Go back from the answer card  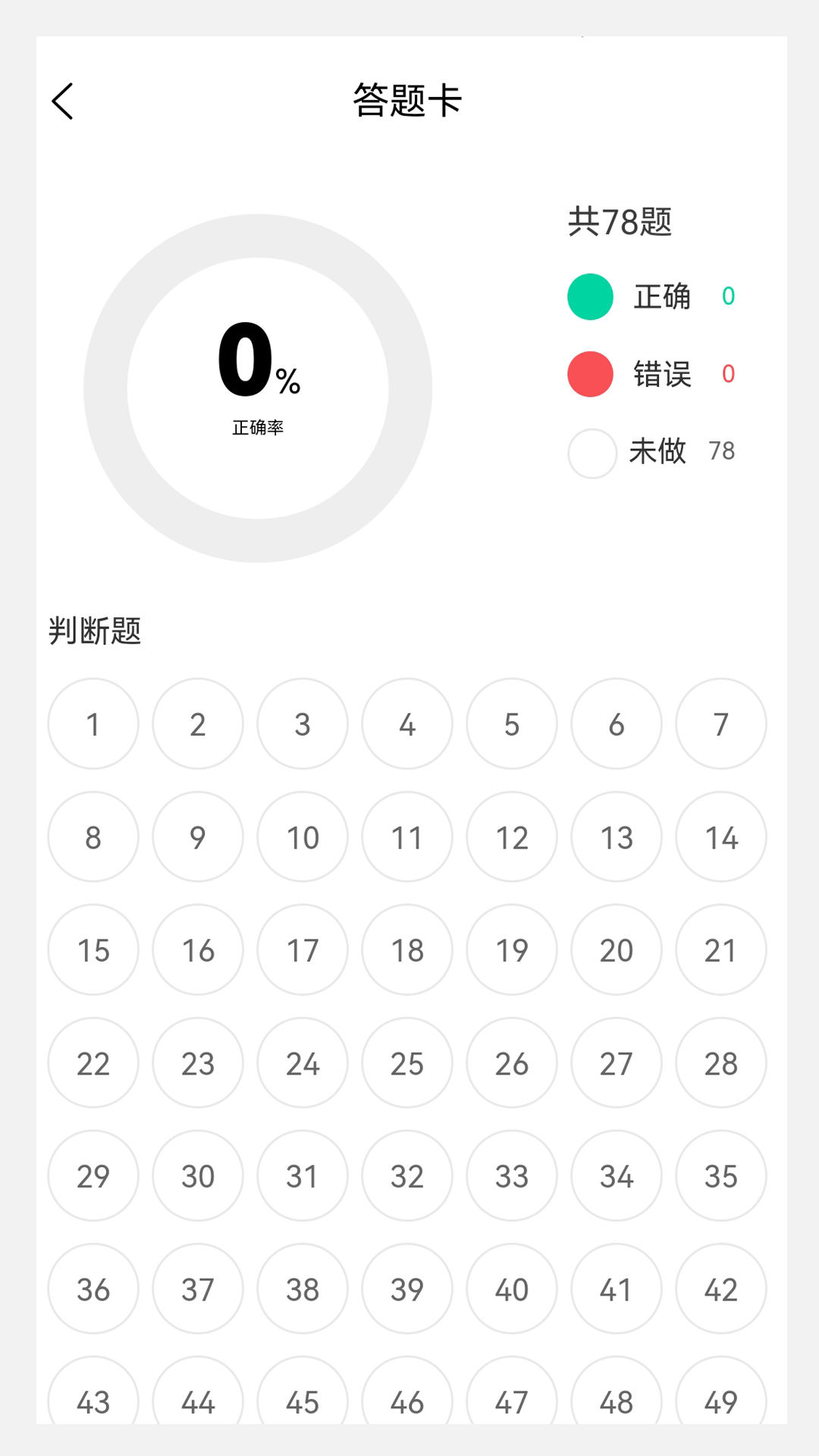[x=63, y=102]
